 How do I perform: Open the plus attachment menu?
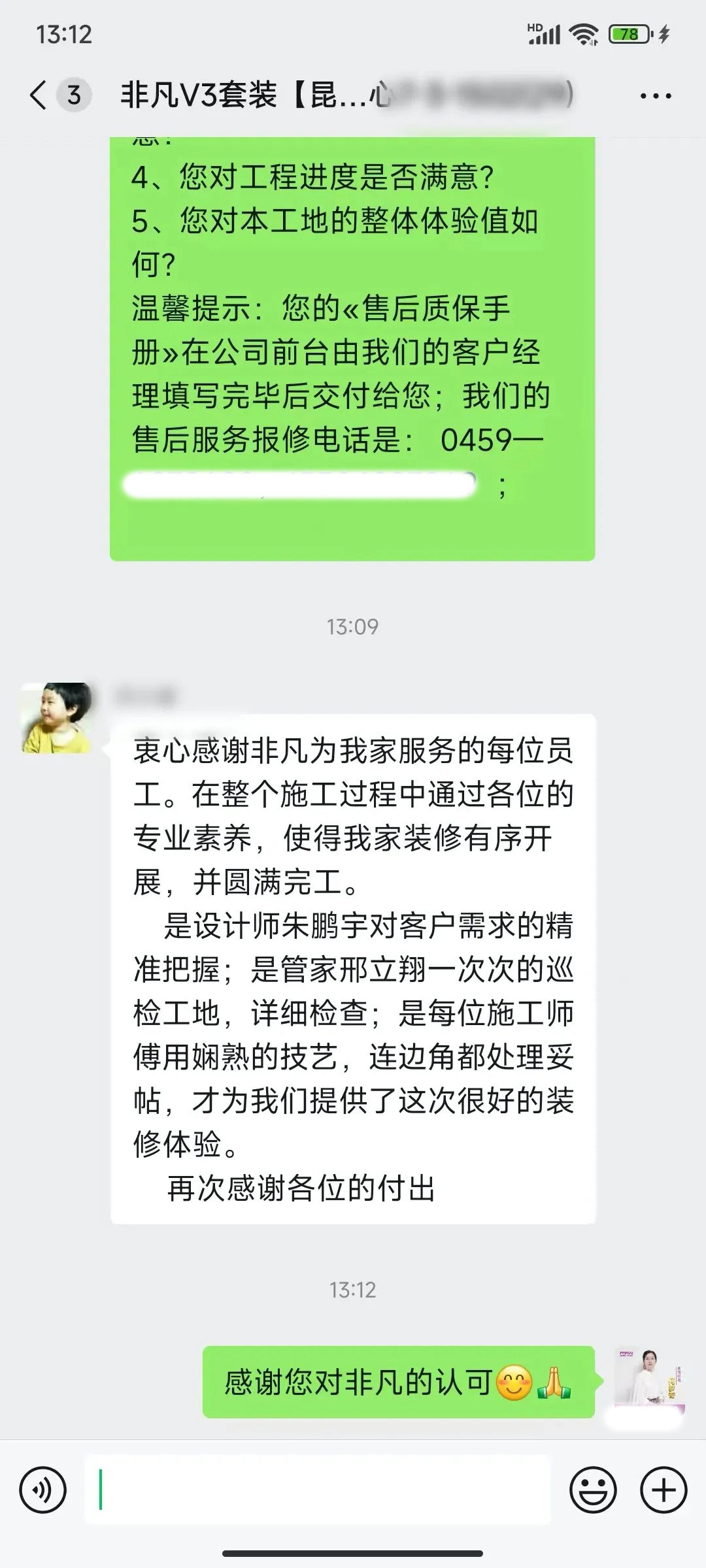tap(664, 1490)
